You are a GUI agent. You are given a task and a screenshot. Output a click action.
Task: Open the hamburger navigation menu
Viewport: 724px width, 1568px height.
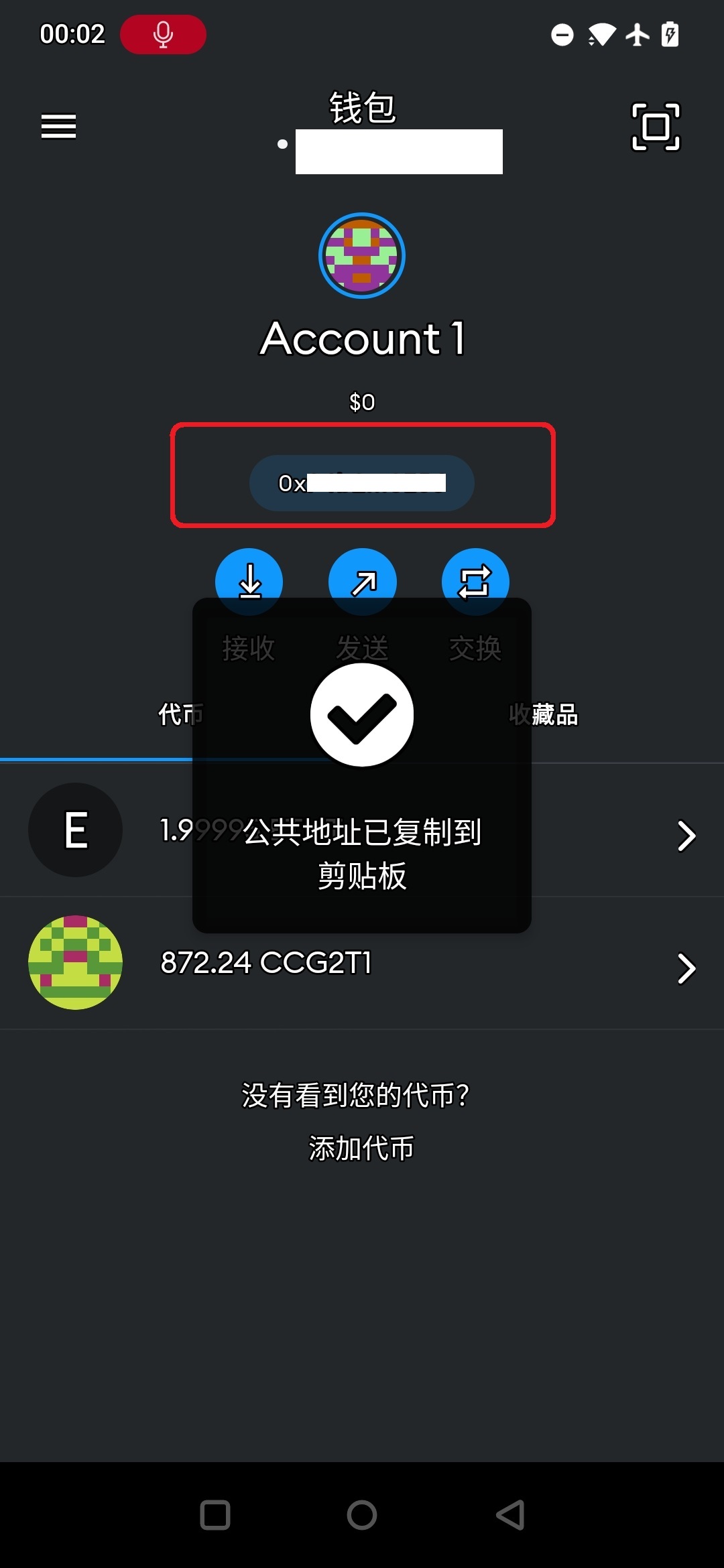pos(58,126)
